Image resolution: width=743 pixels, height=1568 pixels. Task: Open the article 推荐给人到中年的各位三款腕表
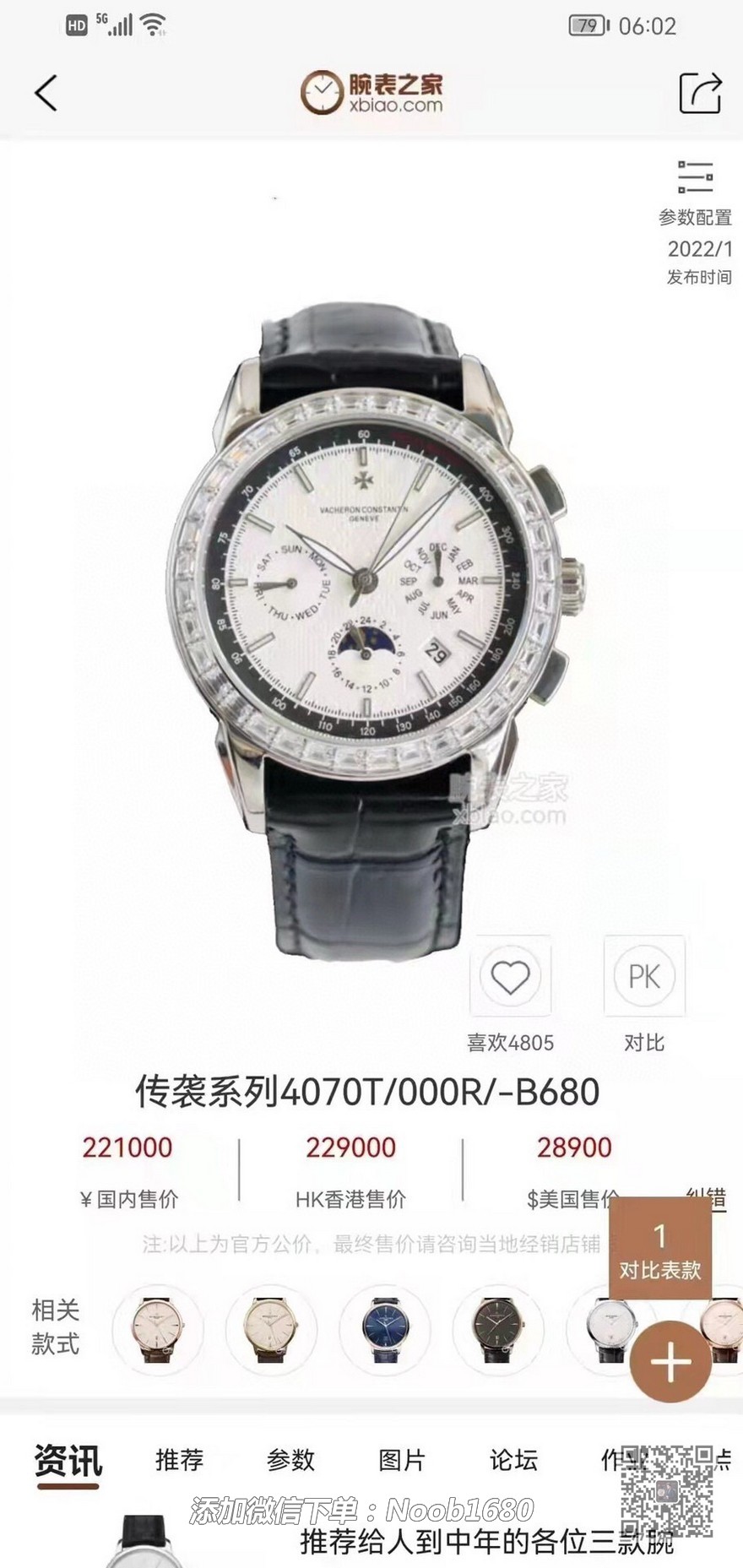point(485,1542)
